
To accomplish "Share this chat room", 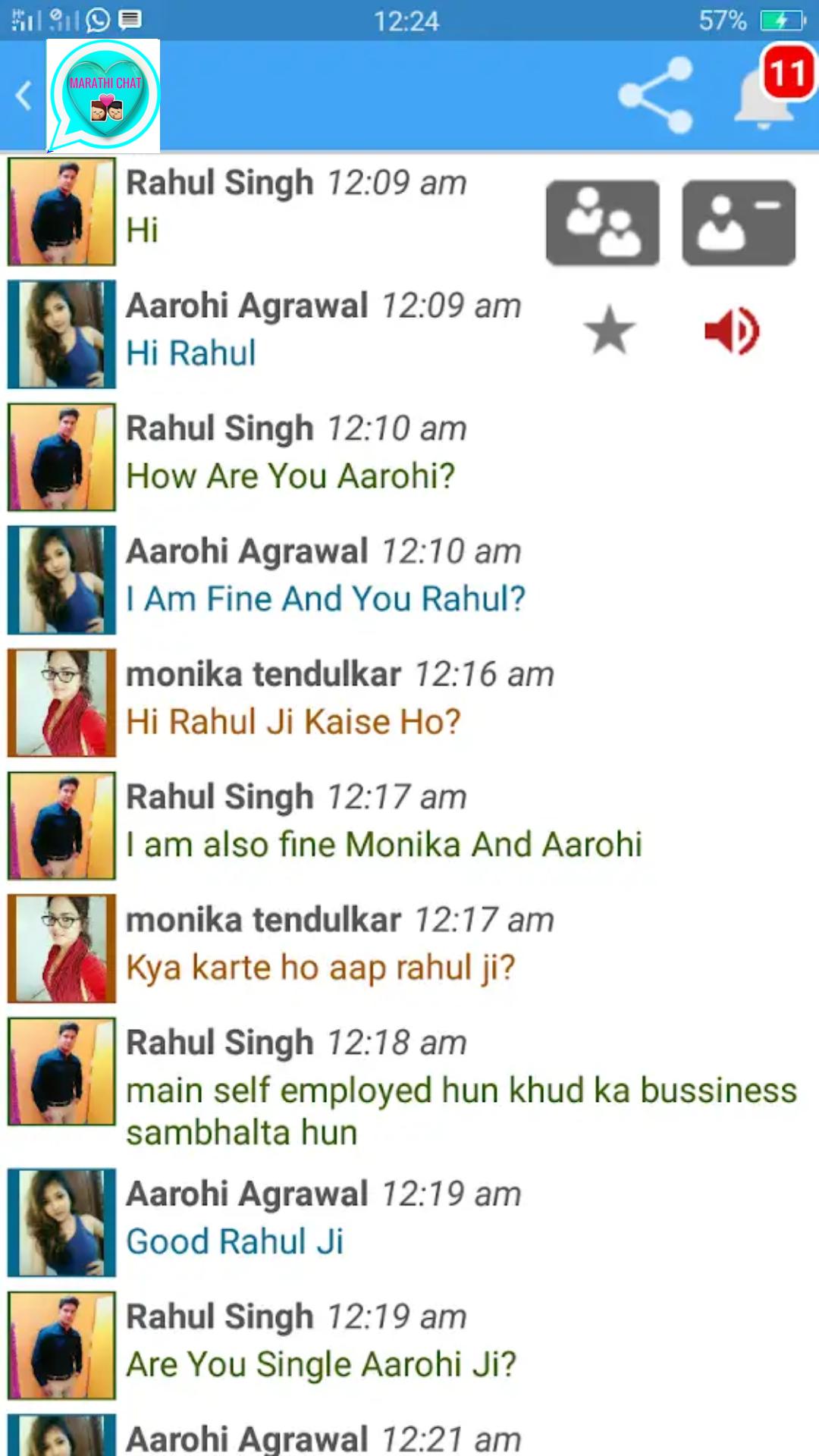I will (x=656, y=96).
